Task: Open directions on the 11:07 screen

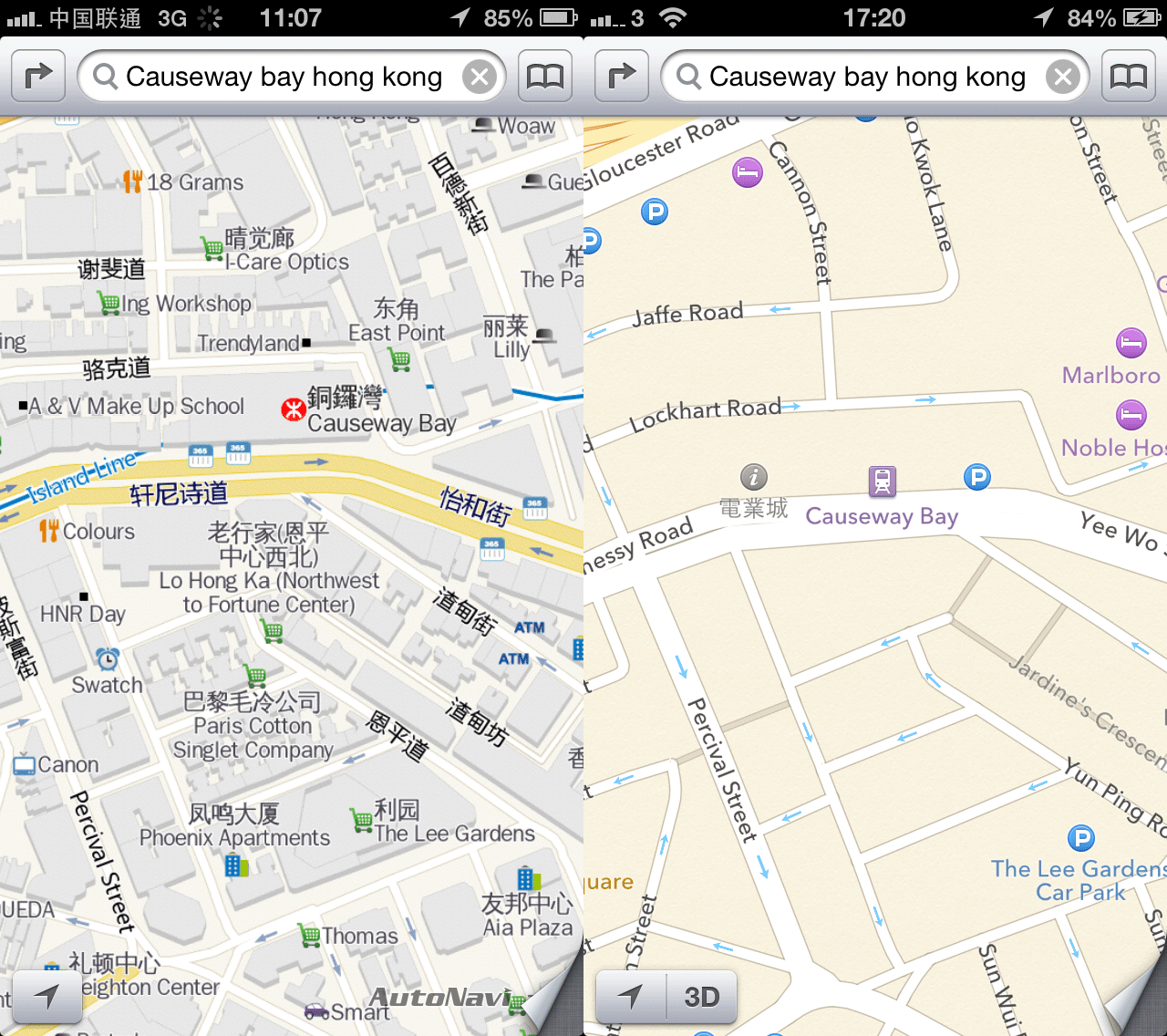Action: point(38,77)
